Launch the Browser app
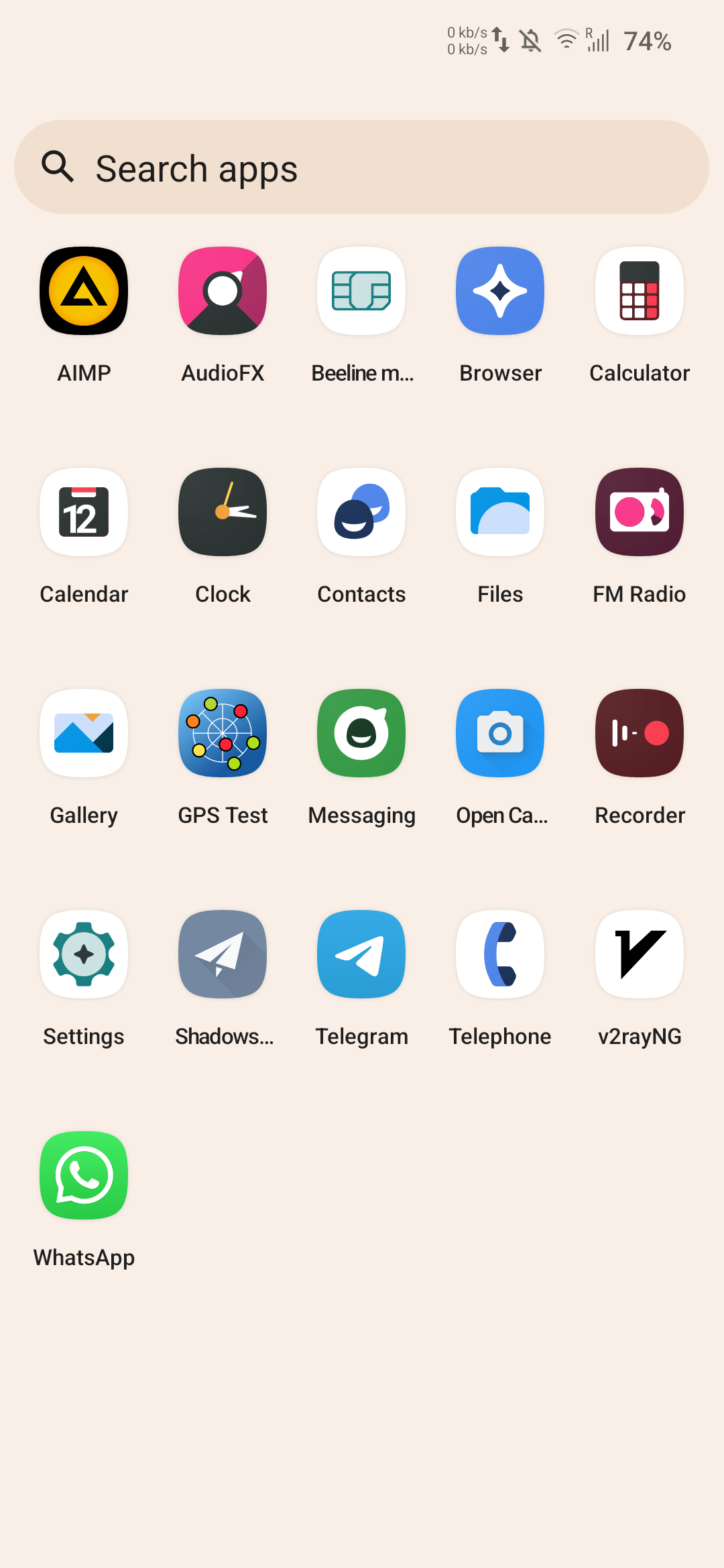This screenshot has width=724, height=1568. pos(500,291)
